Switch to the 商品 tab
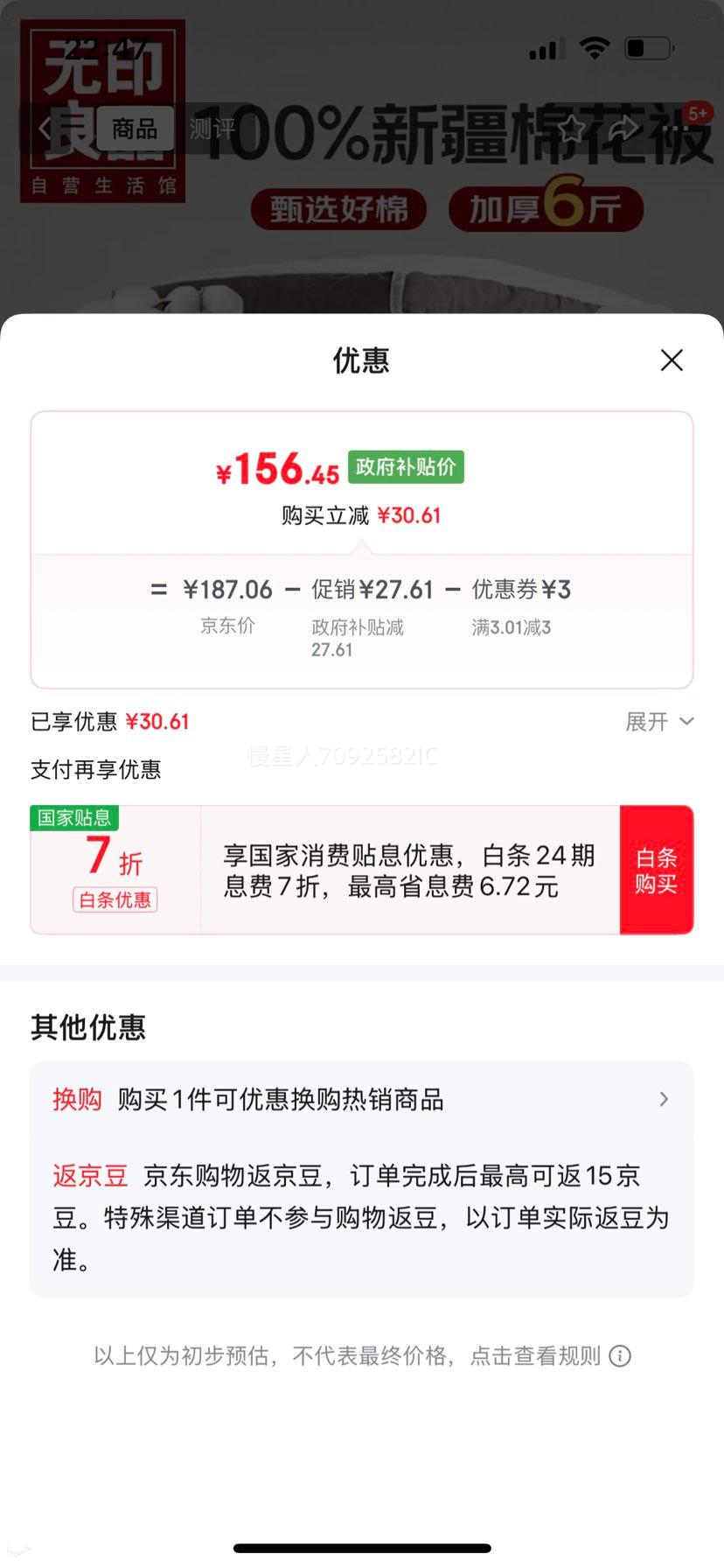 [x=133, y=128]
